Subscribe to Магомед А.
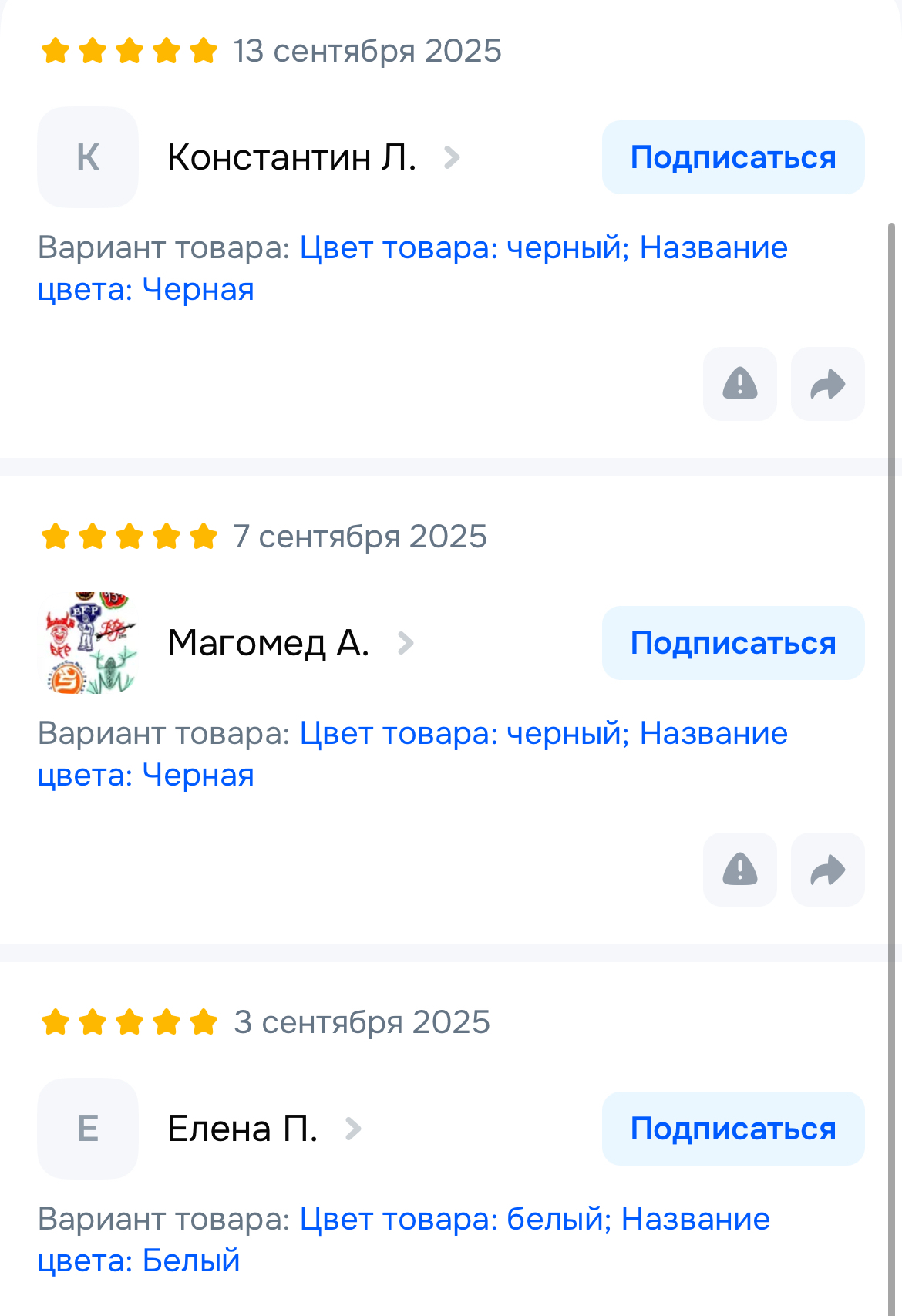 (732, 643)
